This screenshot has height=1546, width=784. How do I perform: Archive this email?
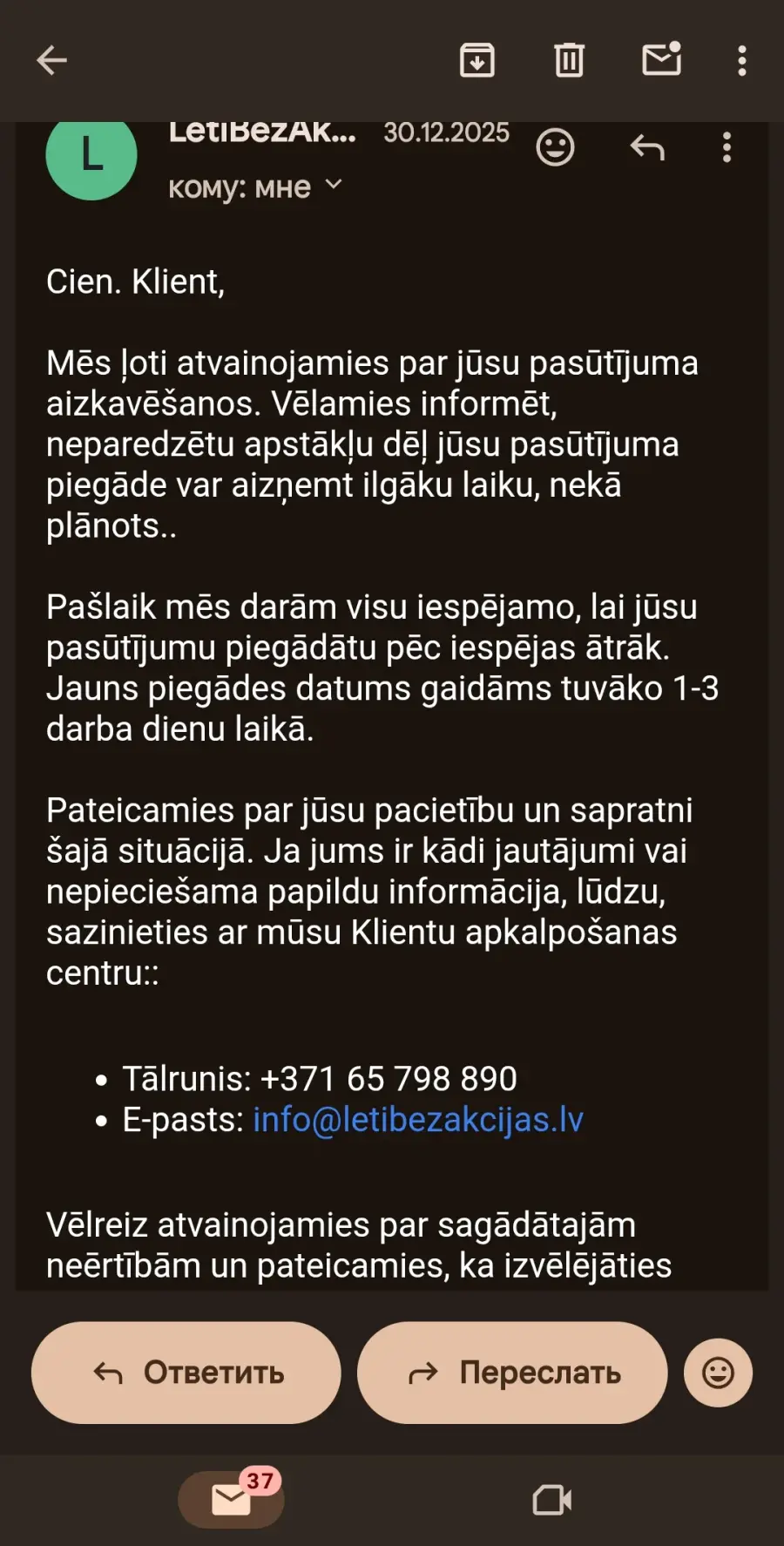click(476, 60)
